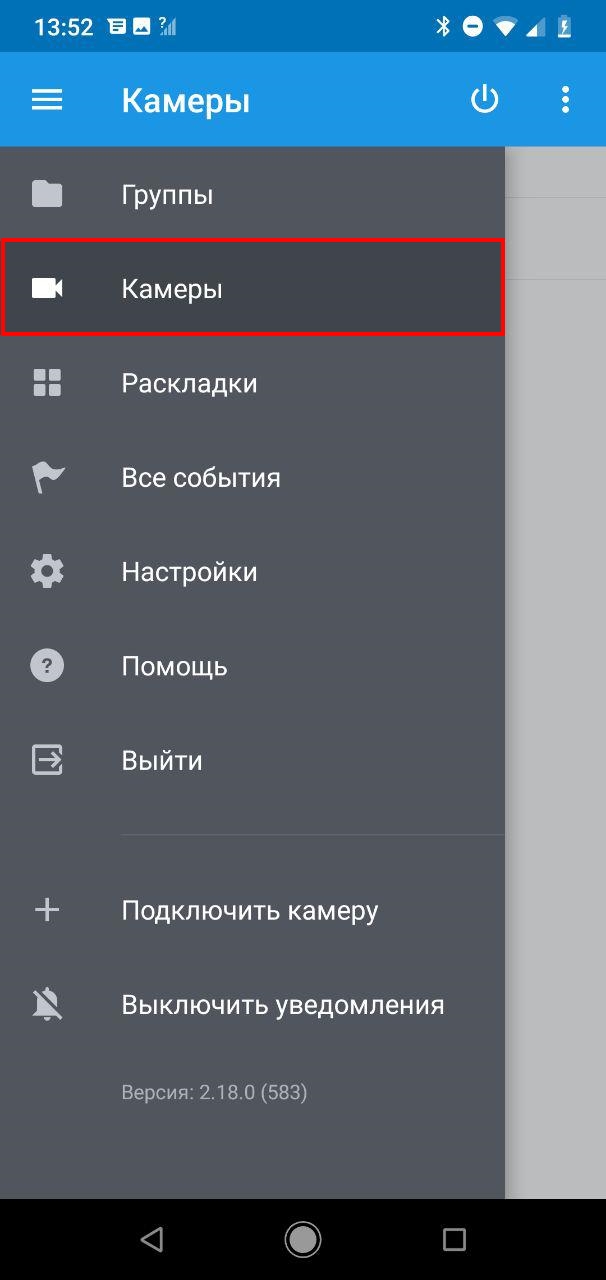Open Все события
Image resolution: width=606 pixels, height=1280 pixels.
252,477
